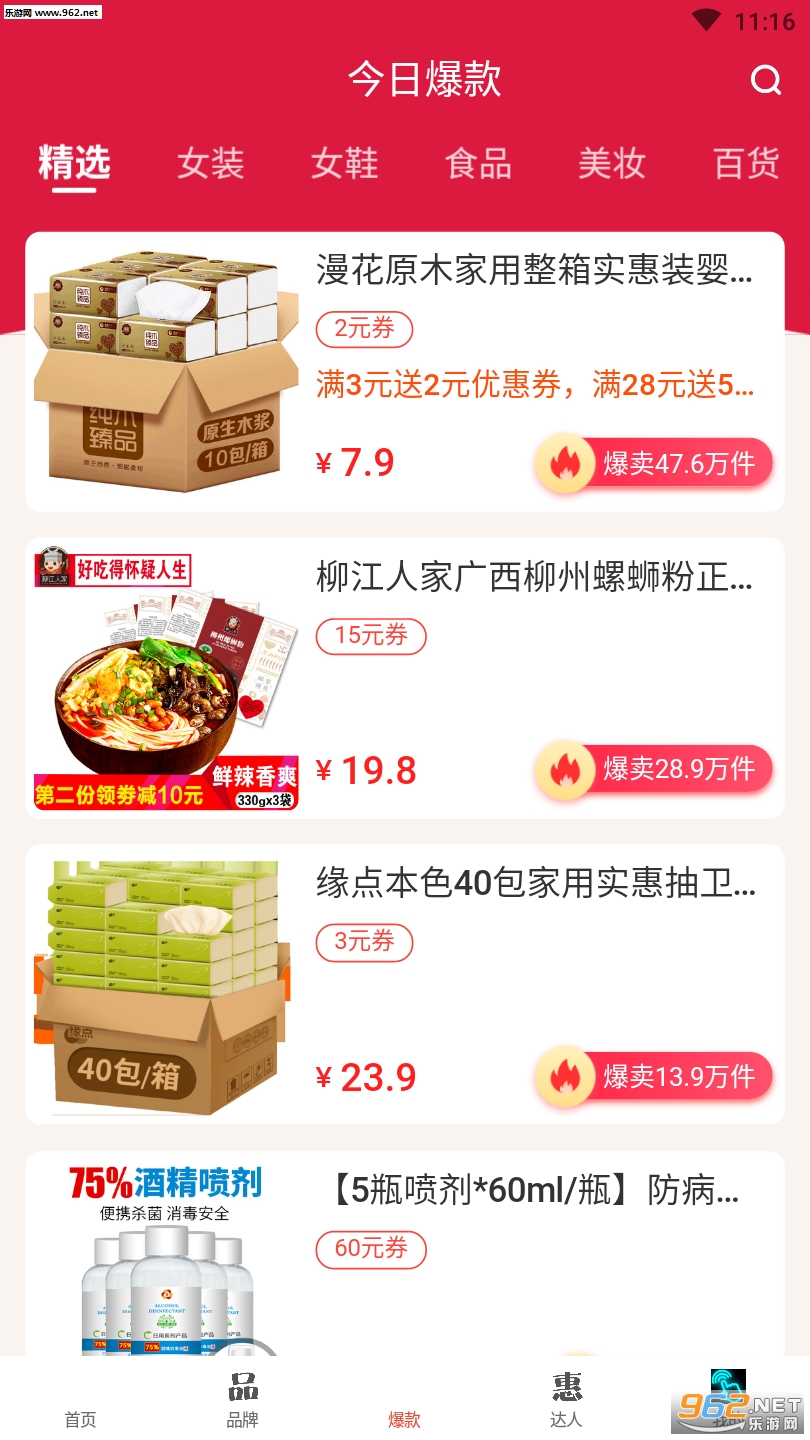Open the search icon in the header
The height and width of the screenshot is (1440, 810).
tap(765, 80)
